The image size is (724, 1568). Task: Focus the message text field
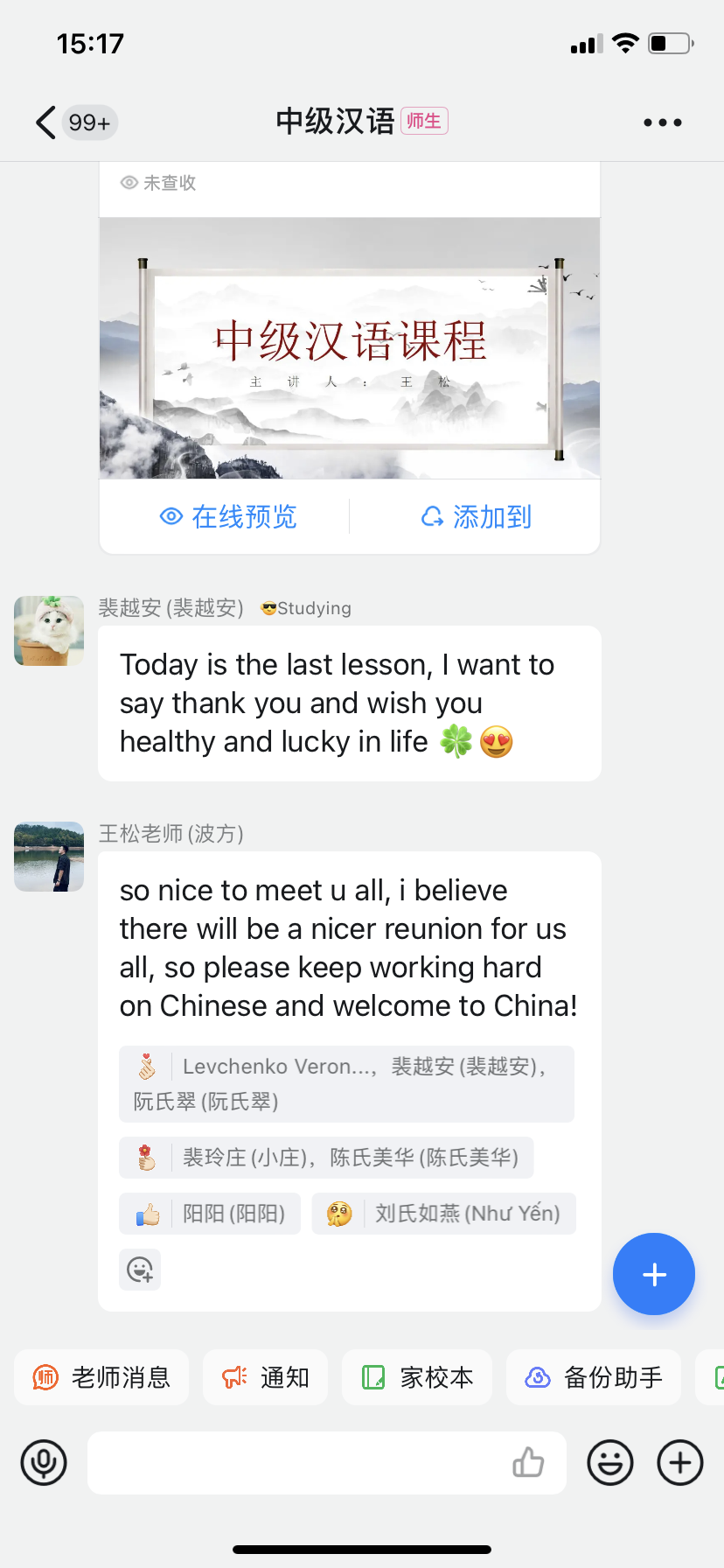pyautogui.click(x=297, y=1462)
